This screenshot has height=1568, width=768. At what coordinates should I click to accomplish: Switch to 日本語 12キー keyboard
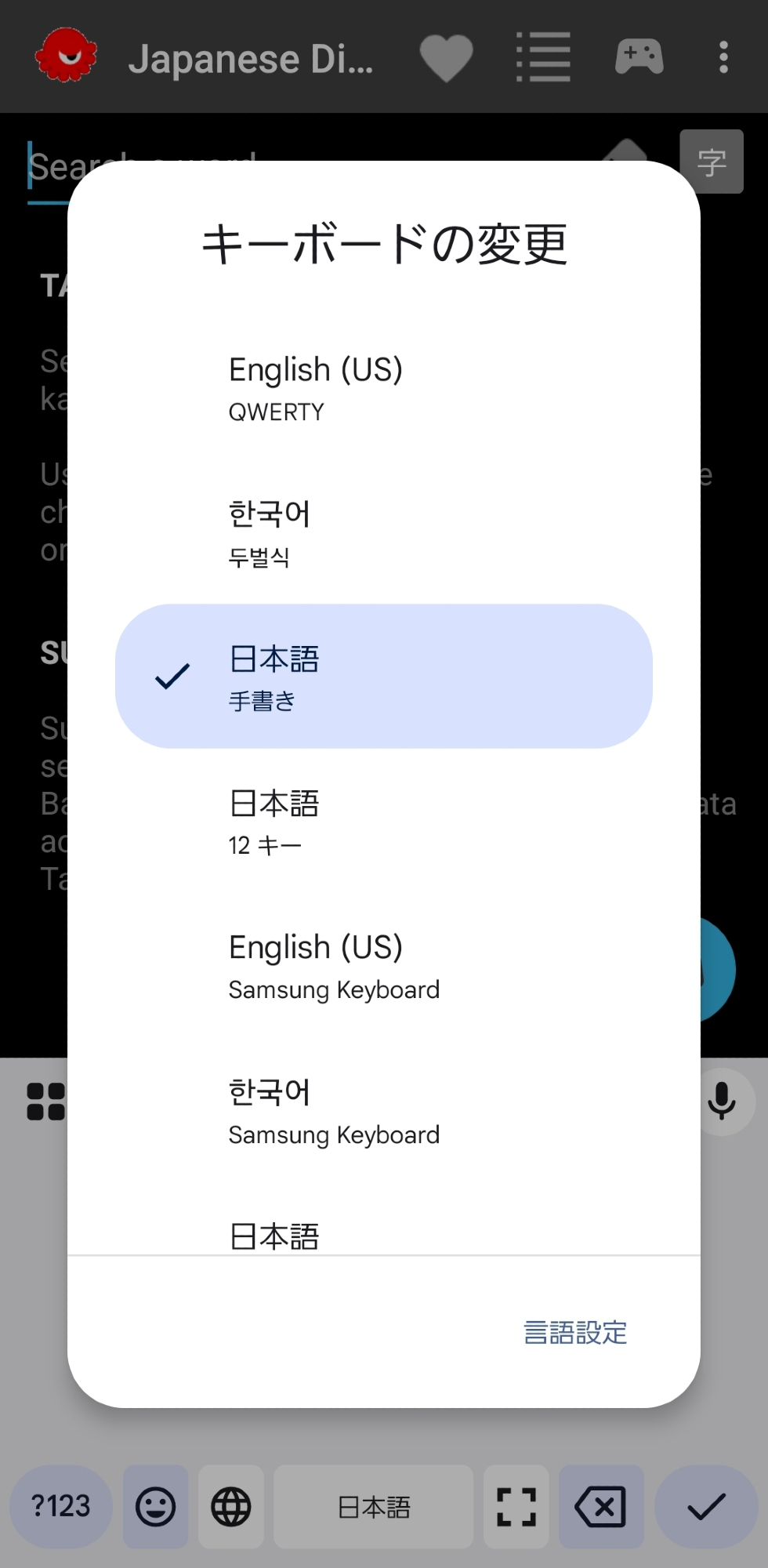click(x=384, y=822)
